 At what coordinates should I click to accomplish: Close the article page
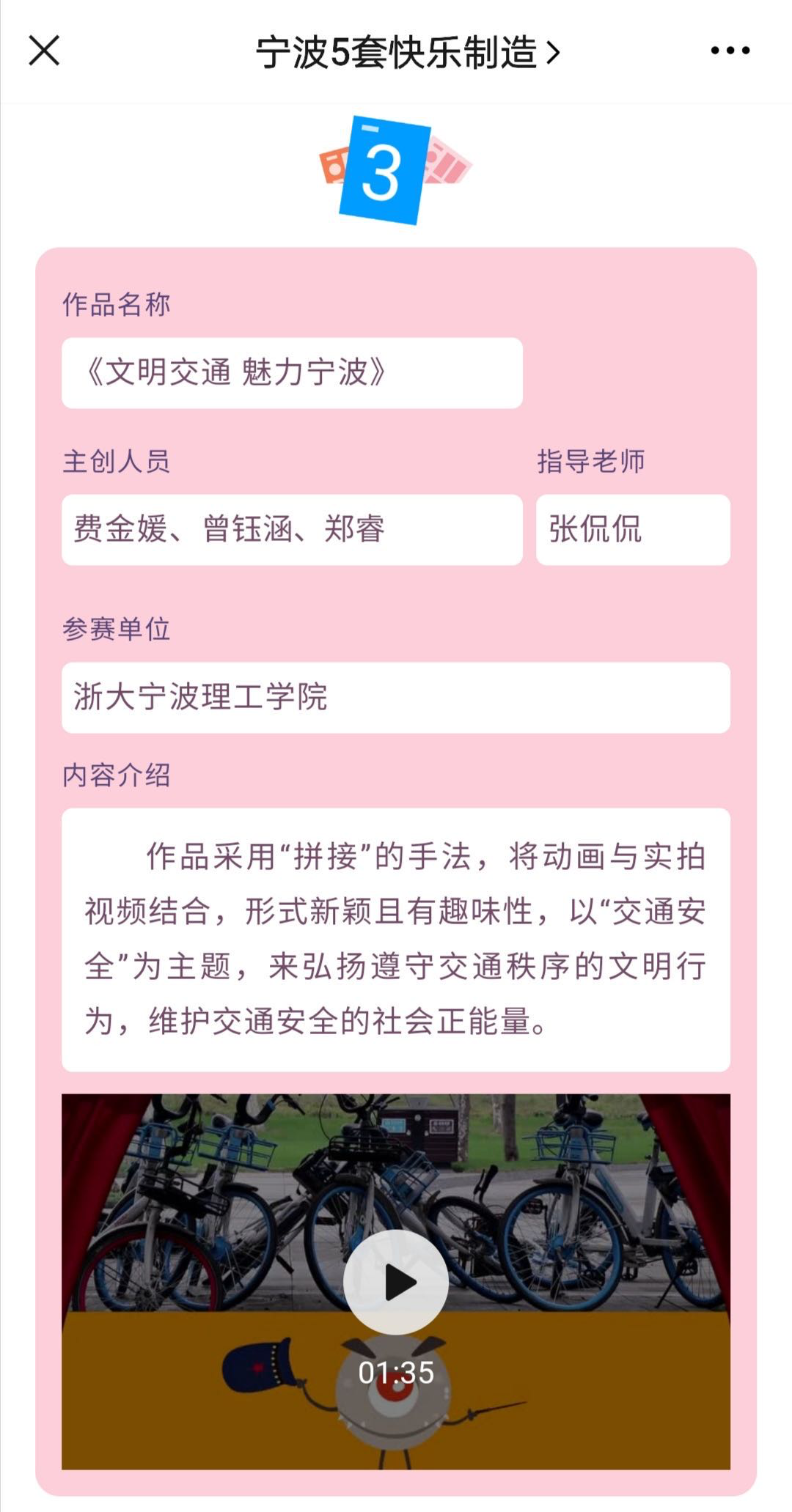(44, 51)
